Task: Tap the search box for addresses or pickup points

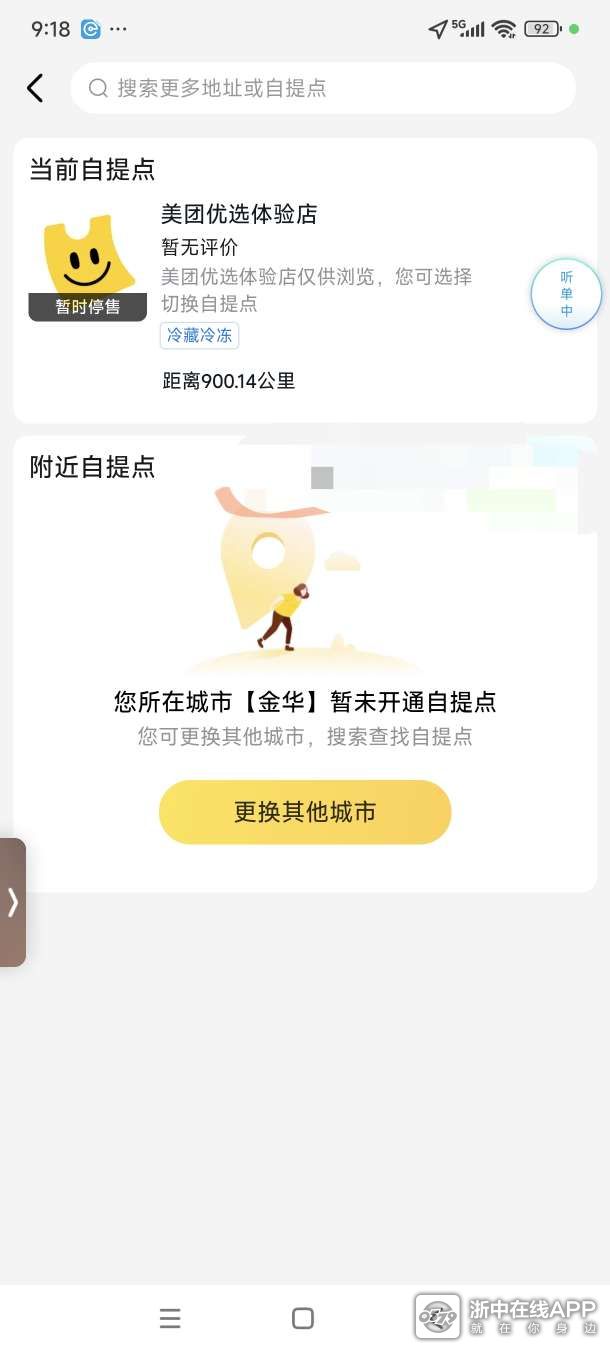Action: click(x=322, y=88)
